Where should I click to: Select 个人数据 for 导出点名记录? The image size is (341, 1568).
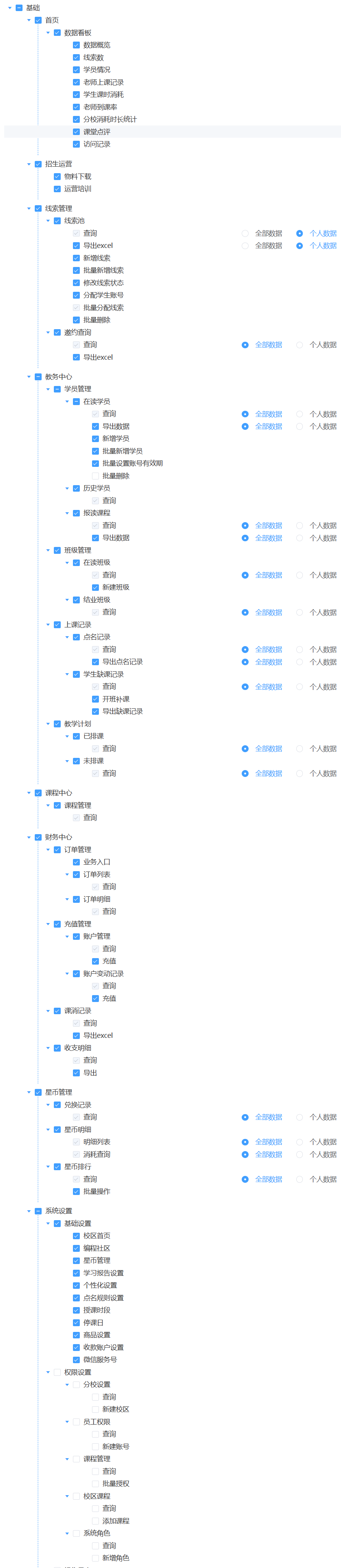tap(300, 662)
